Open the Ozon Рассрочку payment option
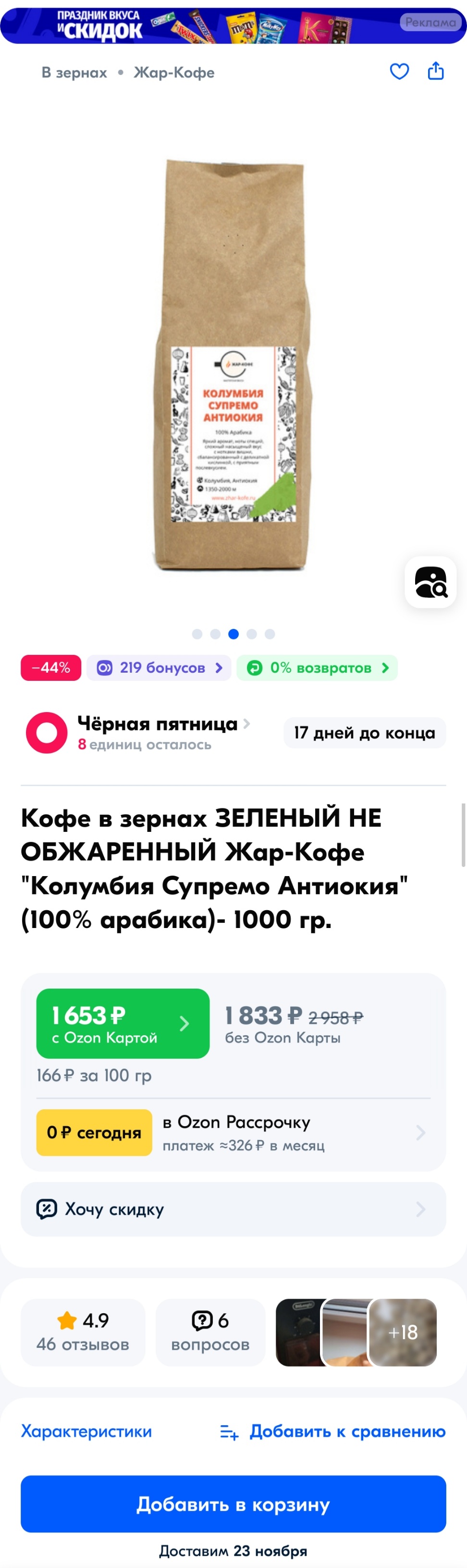Viewport: 467px width, 1568px height. [x=292, y=1132]
